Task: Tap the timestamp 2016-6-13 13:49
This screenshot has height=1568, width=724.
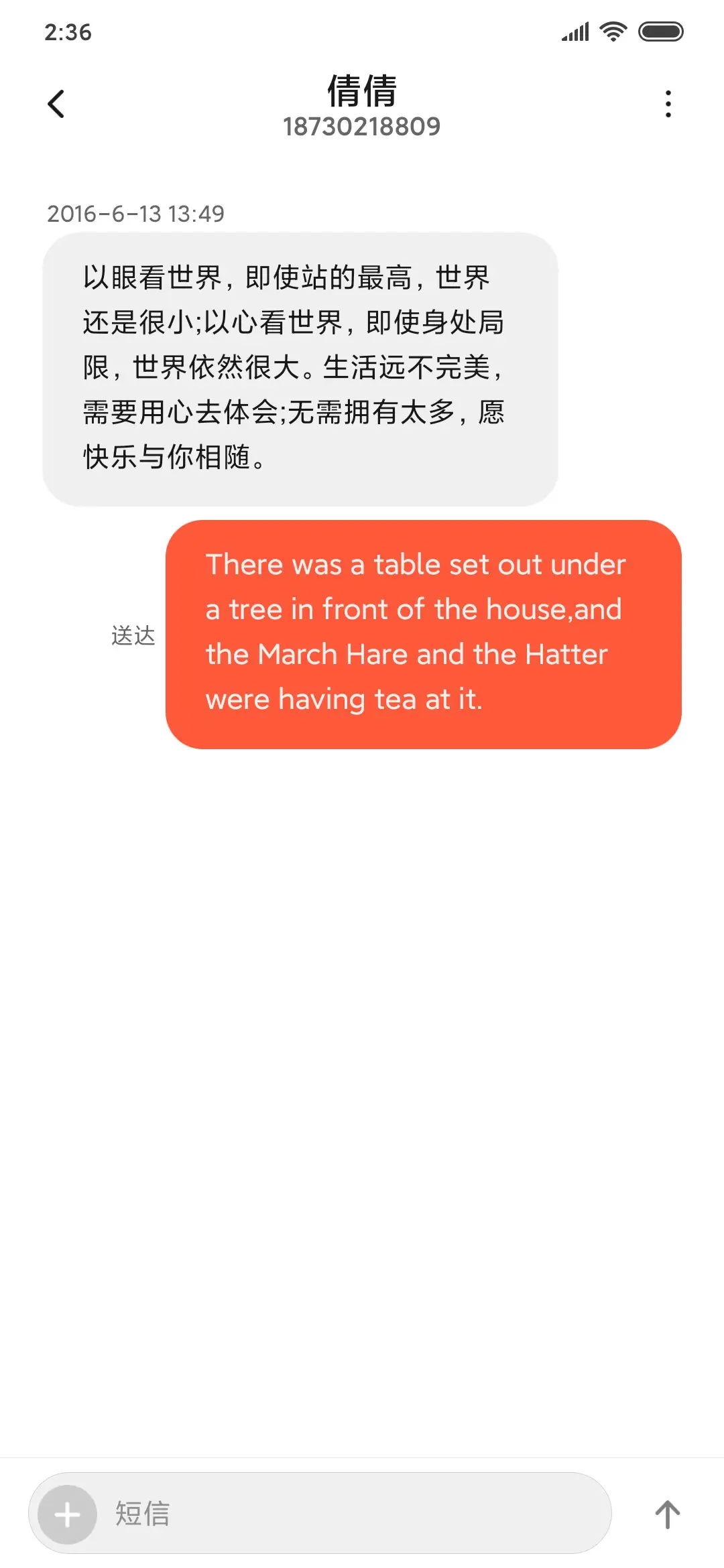Action: pyautogui.click(x=136, y=215)
